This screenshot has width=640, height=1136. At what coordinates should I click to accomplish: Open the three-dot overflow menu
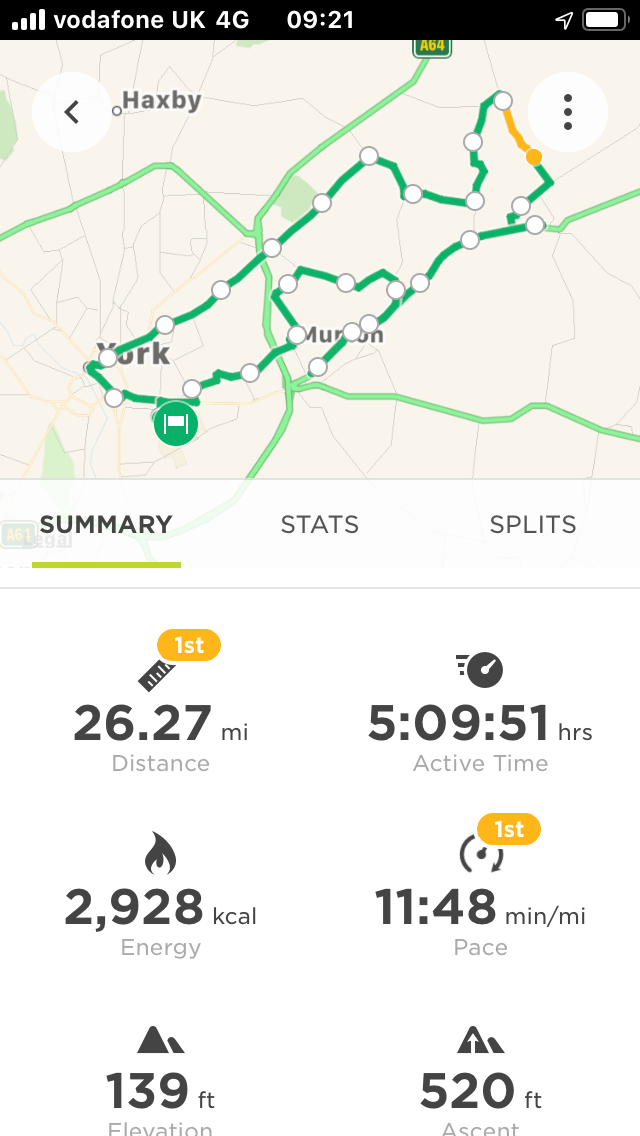[x=567, y=112]
